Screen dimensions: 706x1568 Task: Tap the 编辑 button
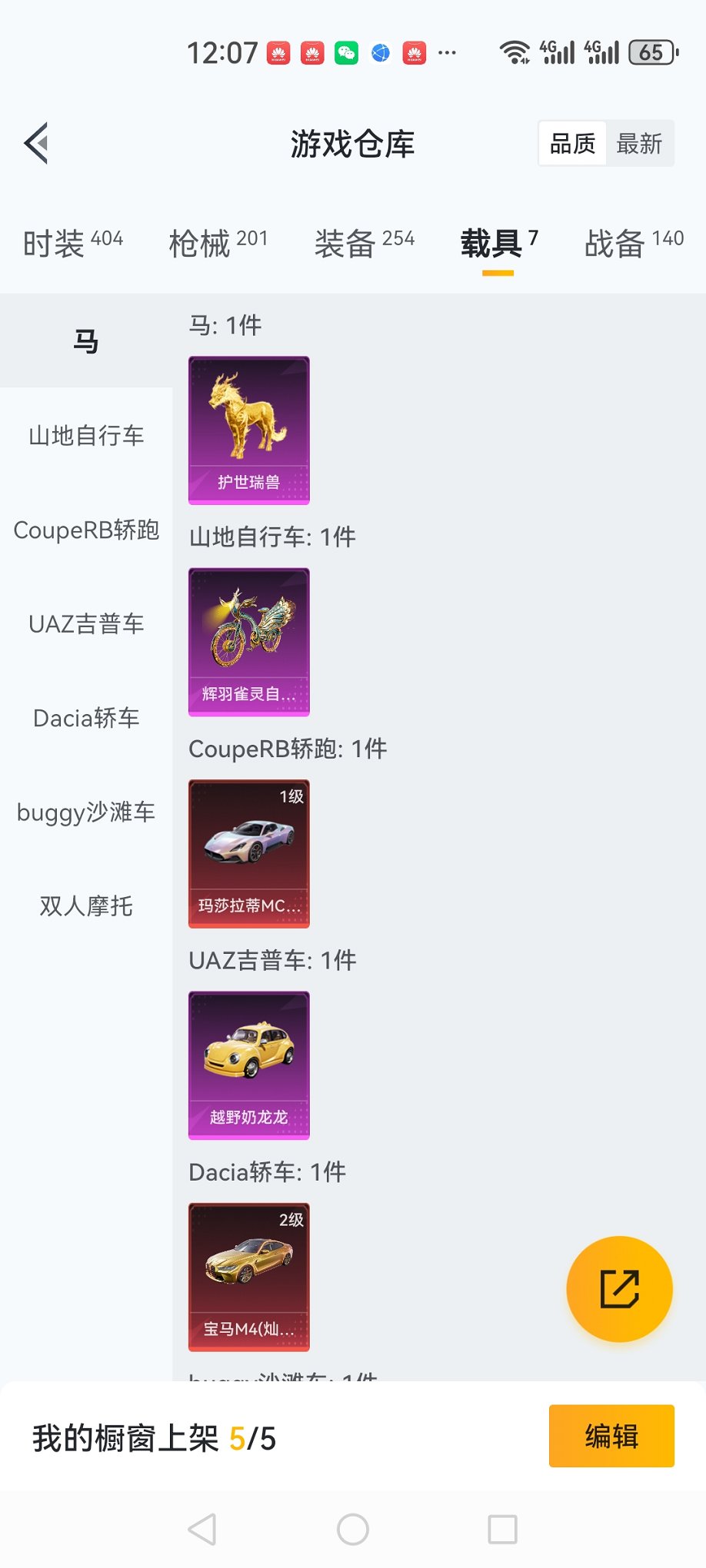click(611, 1436)
